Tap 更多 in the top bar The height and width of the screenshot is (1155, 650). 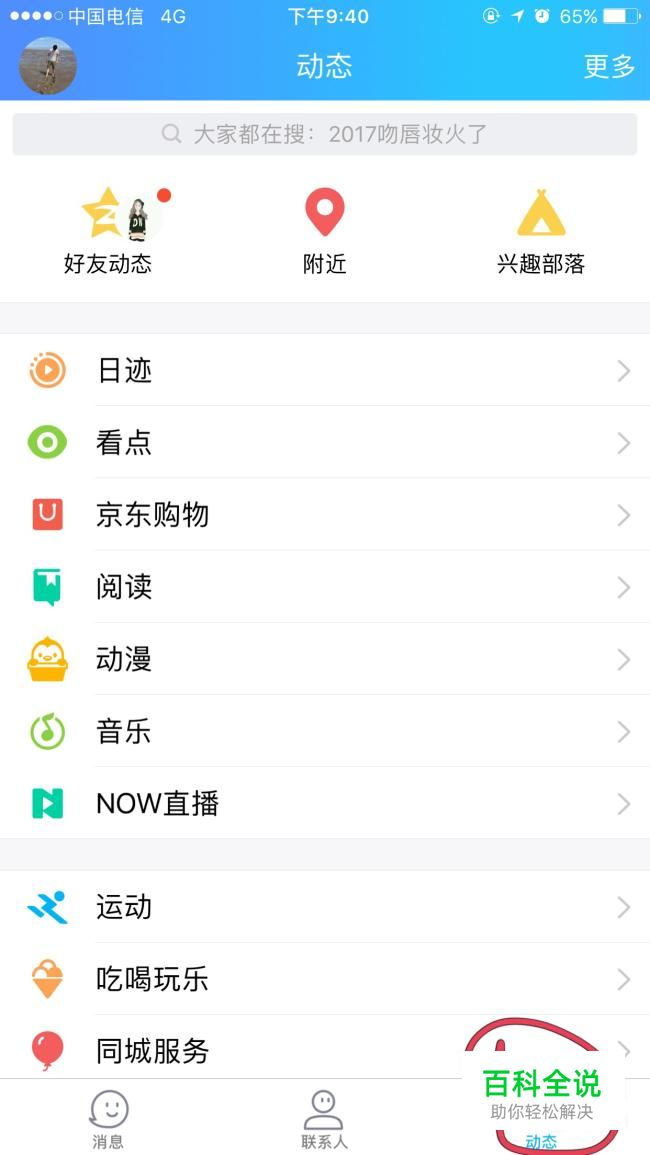click(x=609, y=66)
